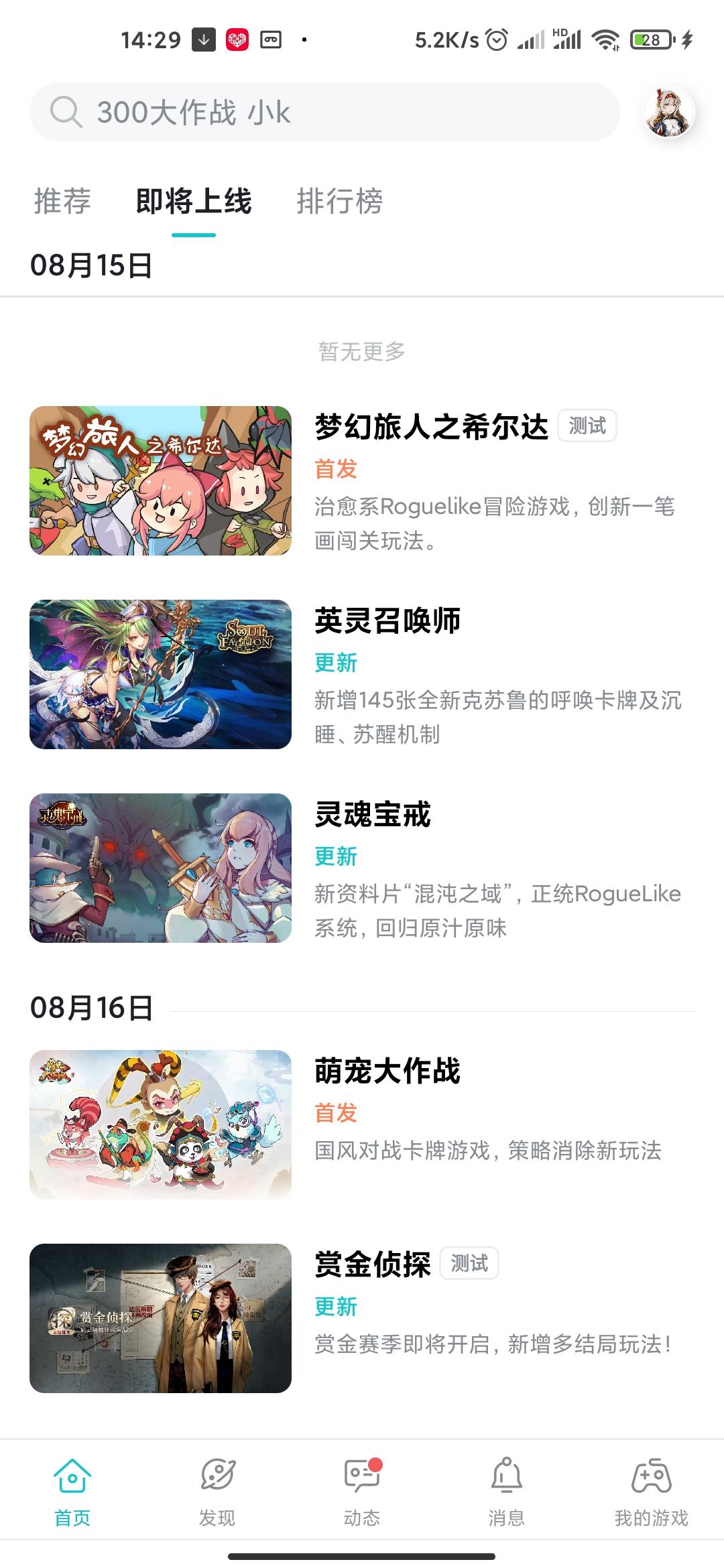Click the 测试 badge next to 梦幻旅人之希尔达
The height and width of the screenshot is (1568, 724).
click(x=589, y=426)
